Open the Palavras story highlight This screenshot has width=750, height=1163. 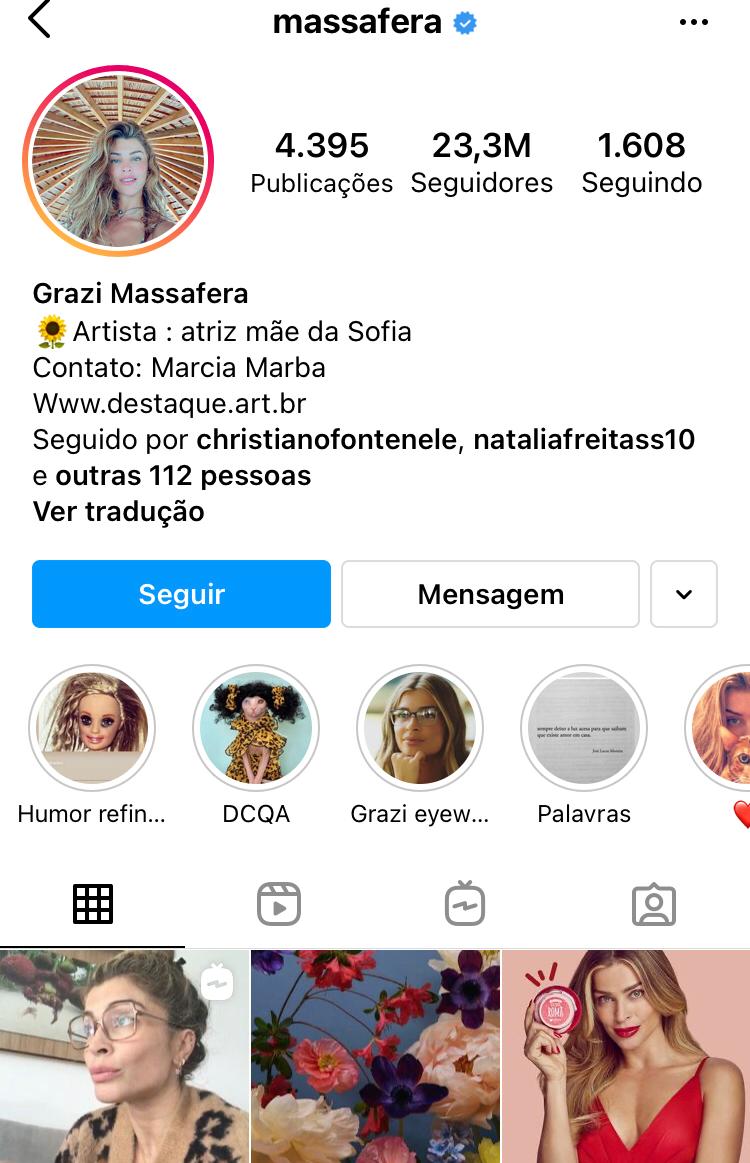584,728
